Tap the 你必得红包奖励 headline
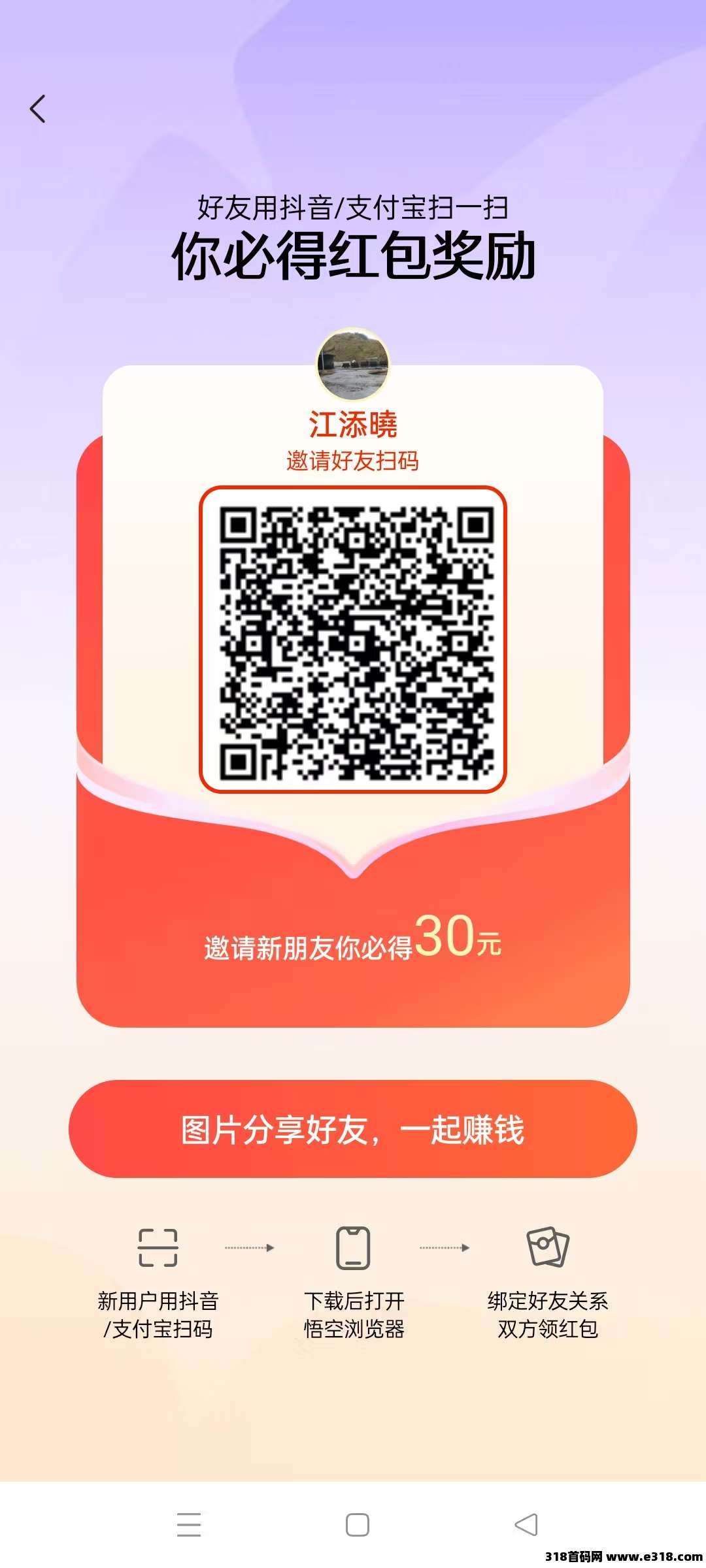The image size is (706, 1568). (353, 255)
